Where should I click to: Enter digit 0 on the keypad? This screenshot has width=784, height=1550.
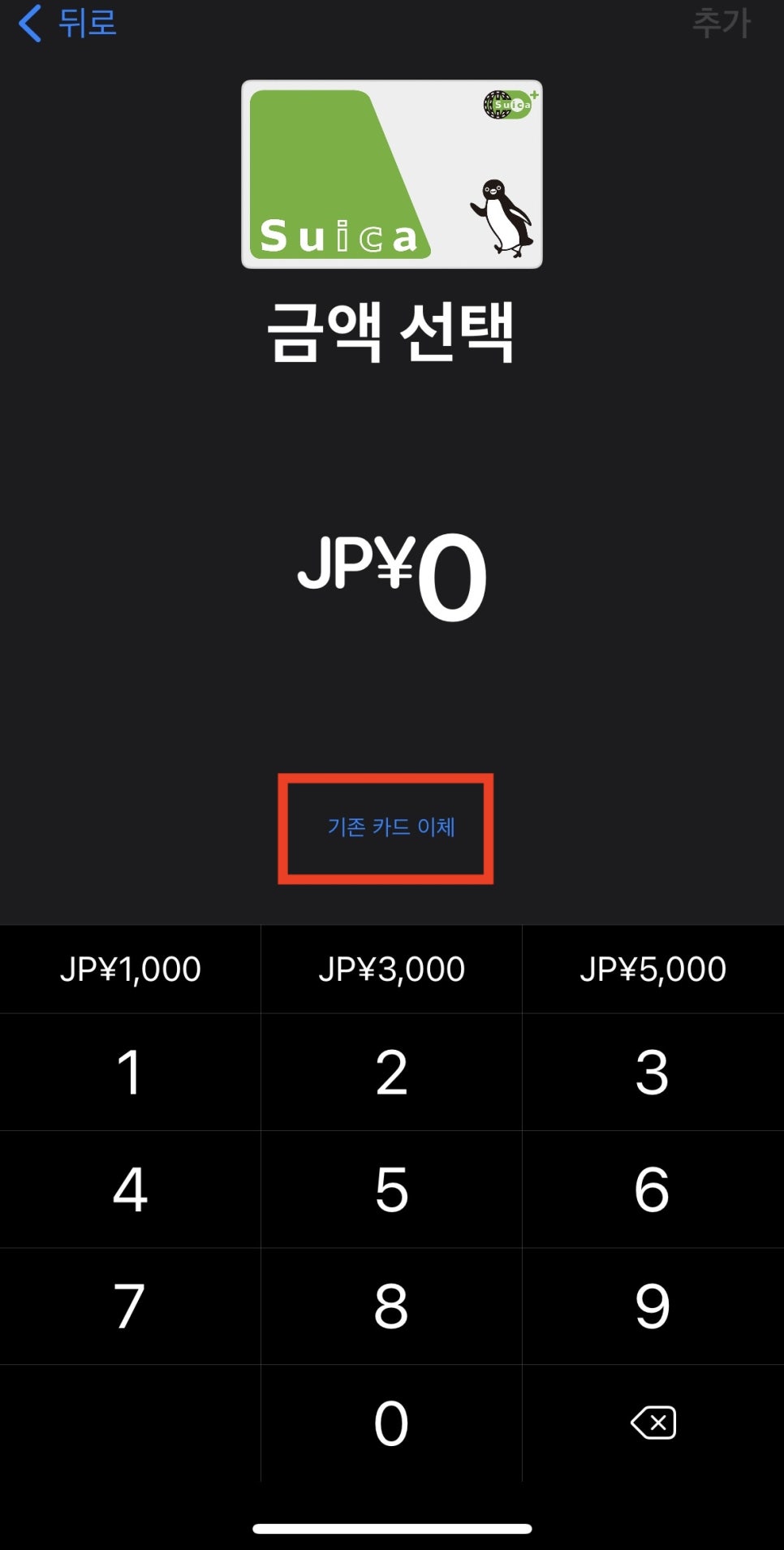(391, 1423)
